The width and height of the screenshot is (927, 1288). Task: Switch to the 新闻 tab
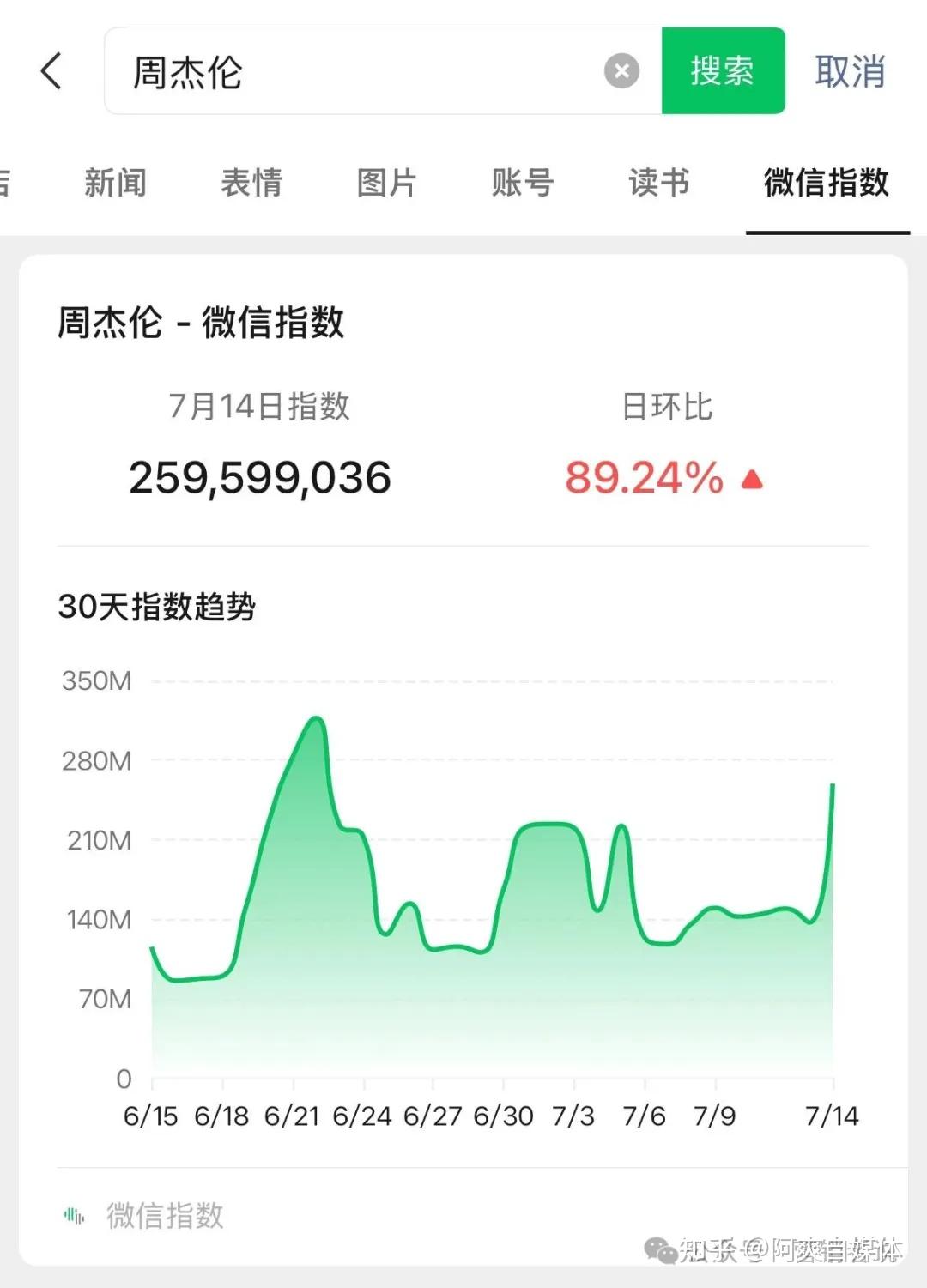(x=116, y=183)
